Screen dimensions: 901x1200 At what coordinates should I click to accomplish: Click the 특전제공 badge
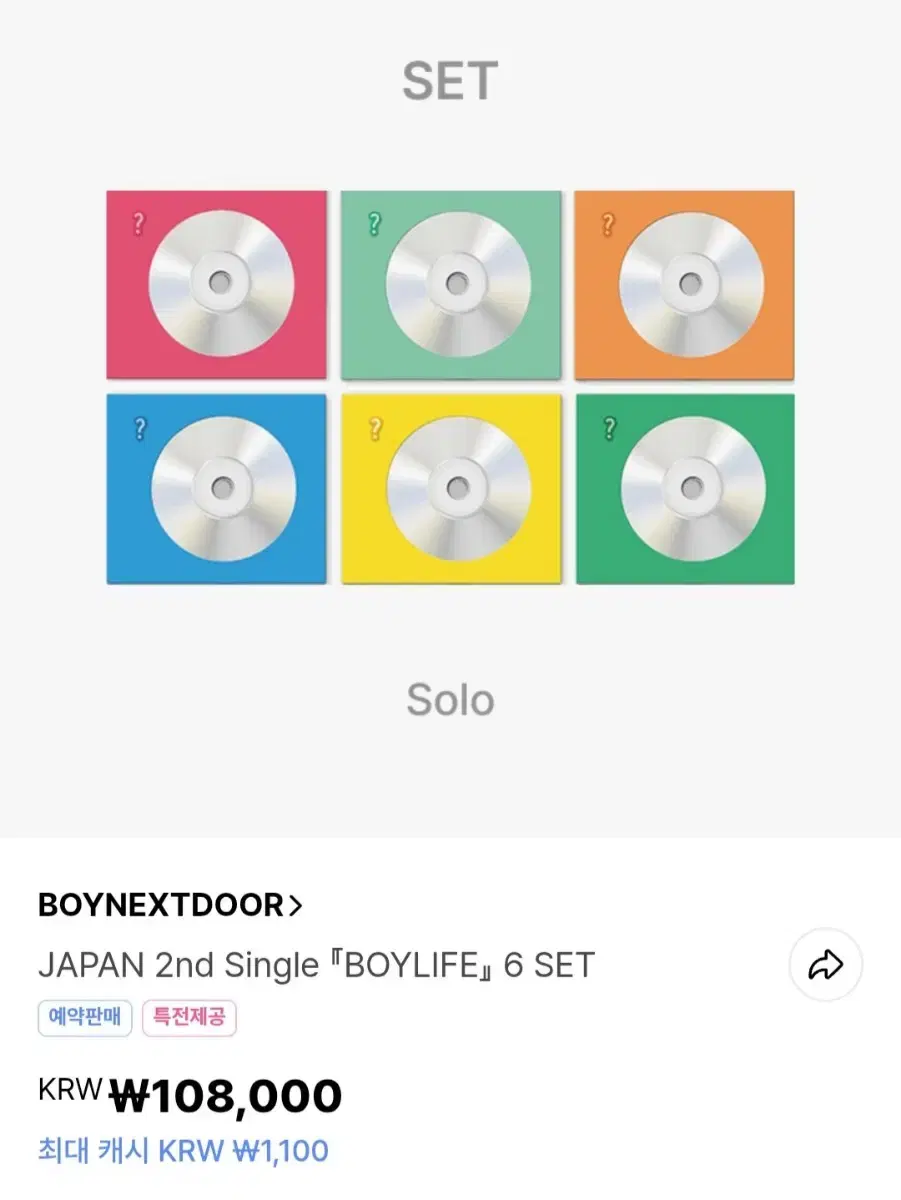pos(190,1018)
